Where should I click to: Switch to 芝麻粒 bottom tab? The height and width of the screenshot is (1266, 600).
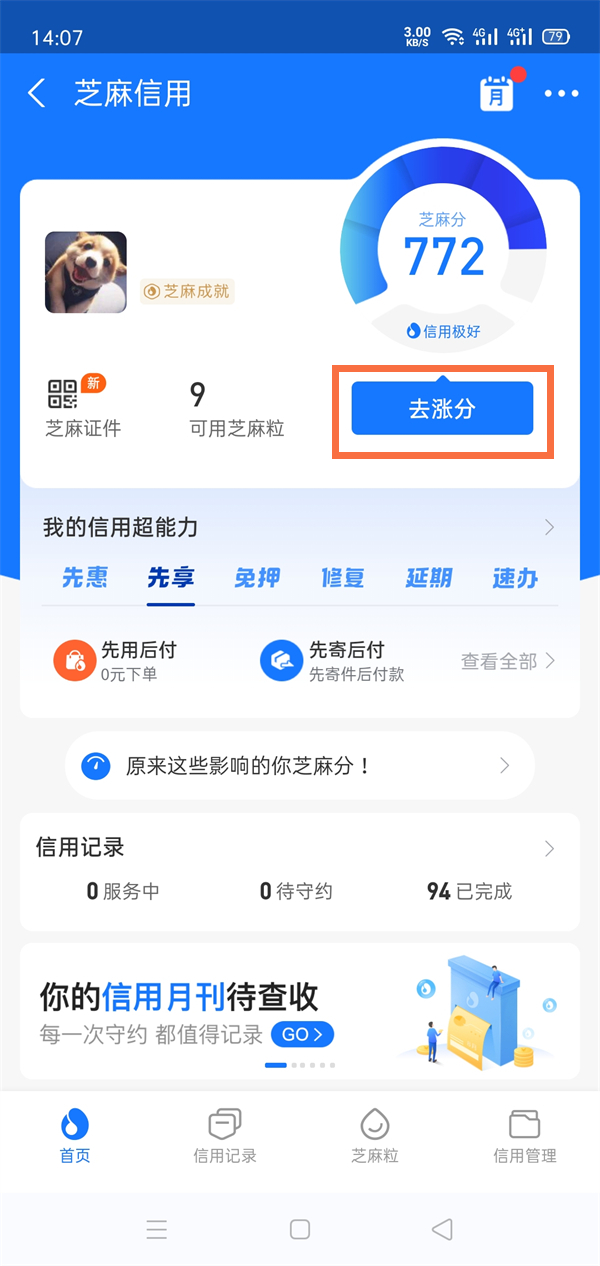375,1136
